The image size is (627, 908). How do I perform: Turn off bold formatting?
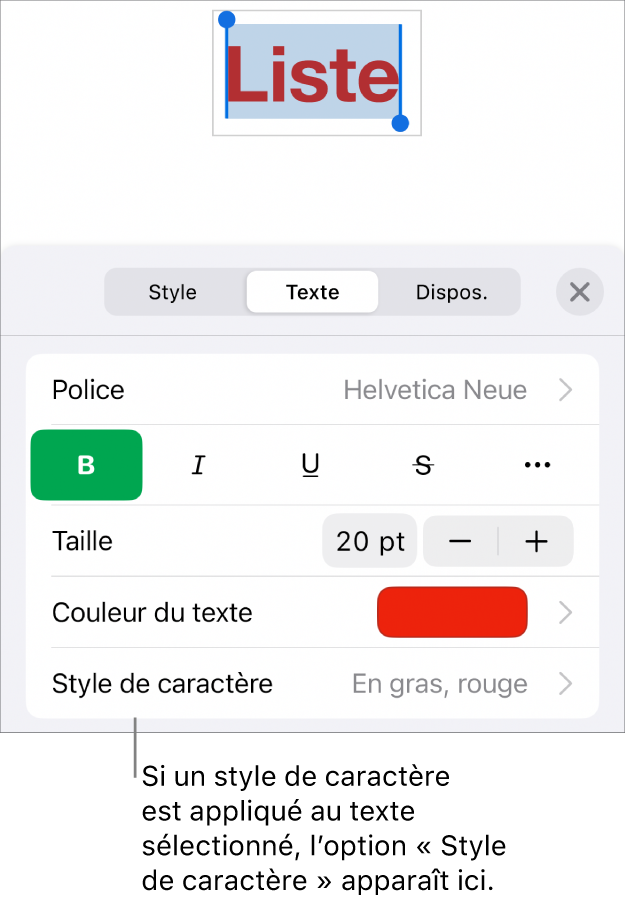click(x=87, y=465)
